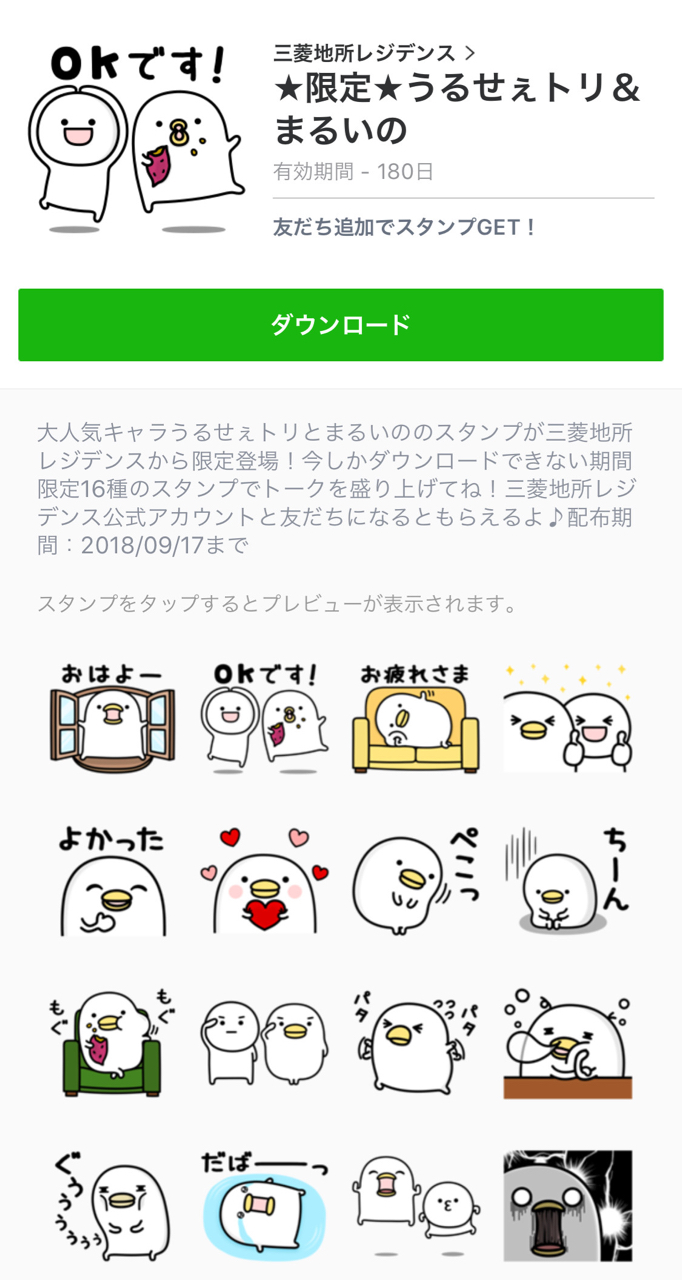Preview the OKです! sticker in grid
The height and width of the screenshot is (1280, 682).
pos(265,716)
